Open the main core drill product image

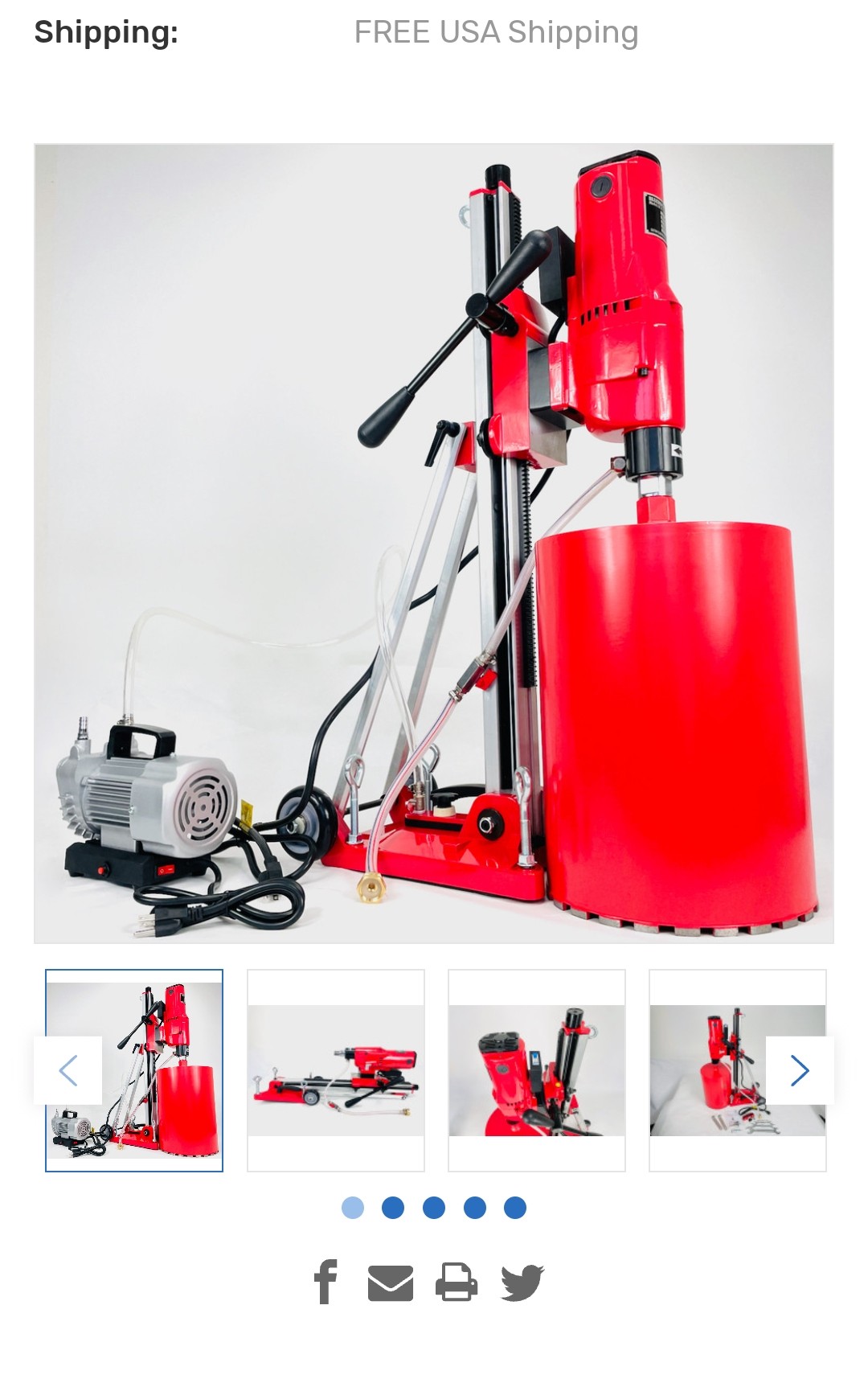434,543
